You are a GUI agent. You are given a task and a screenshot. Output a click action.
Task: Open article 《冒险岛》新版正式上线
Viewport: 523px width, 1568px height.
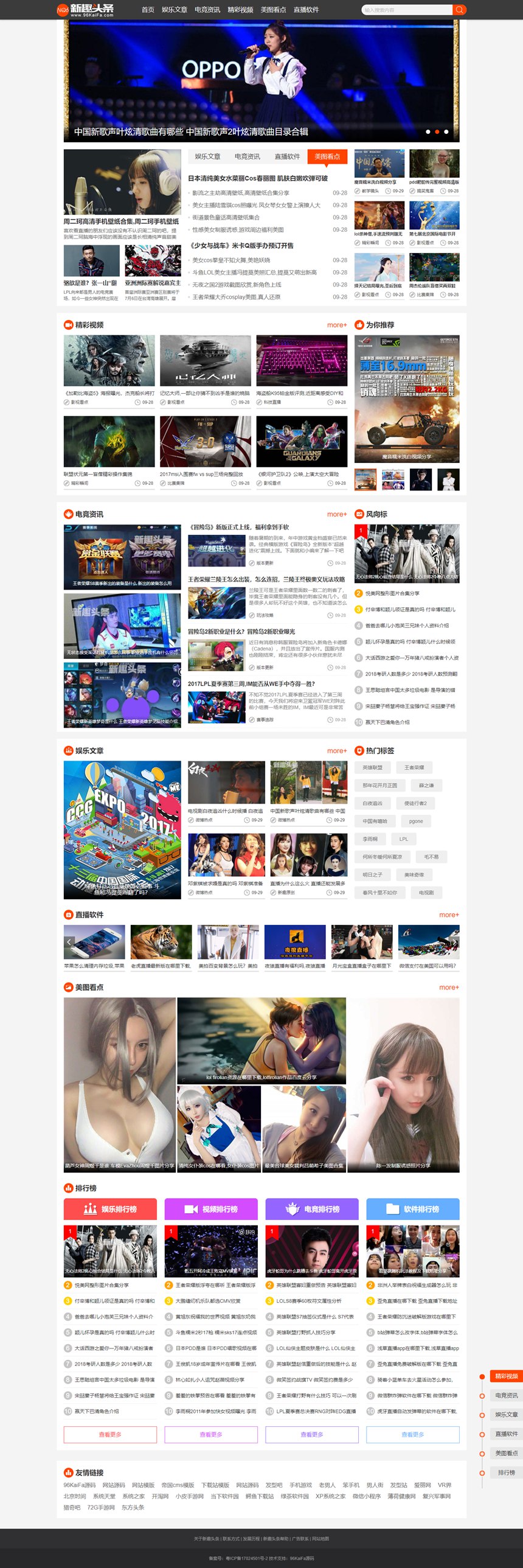(238, 527)
